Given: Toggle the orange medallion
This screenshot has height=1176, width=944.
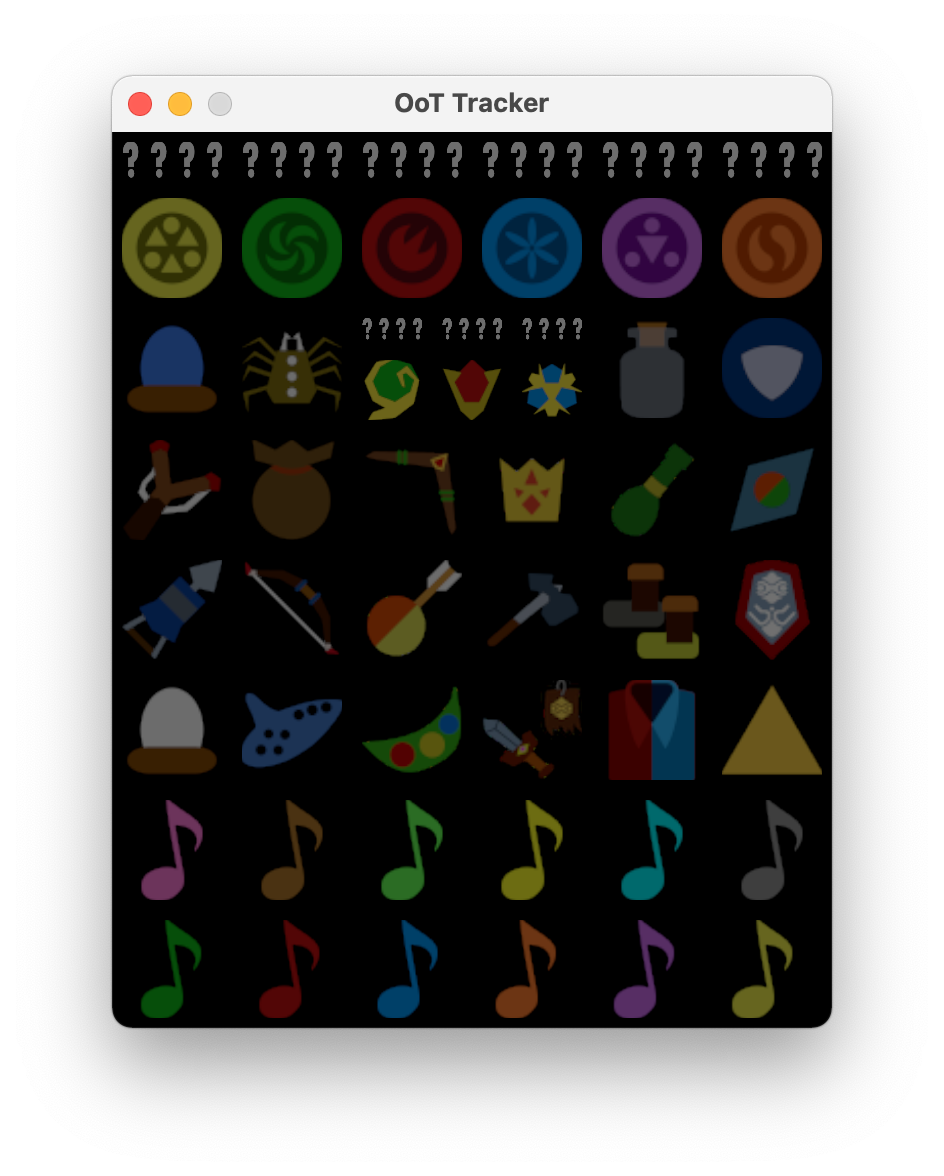Looking at the screenshot, I should (x=772, y=248).
